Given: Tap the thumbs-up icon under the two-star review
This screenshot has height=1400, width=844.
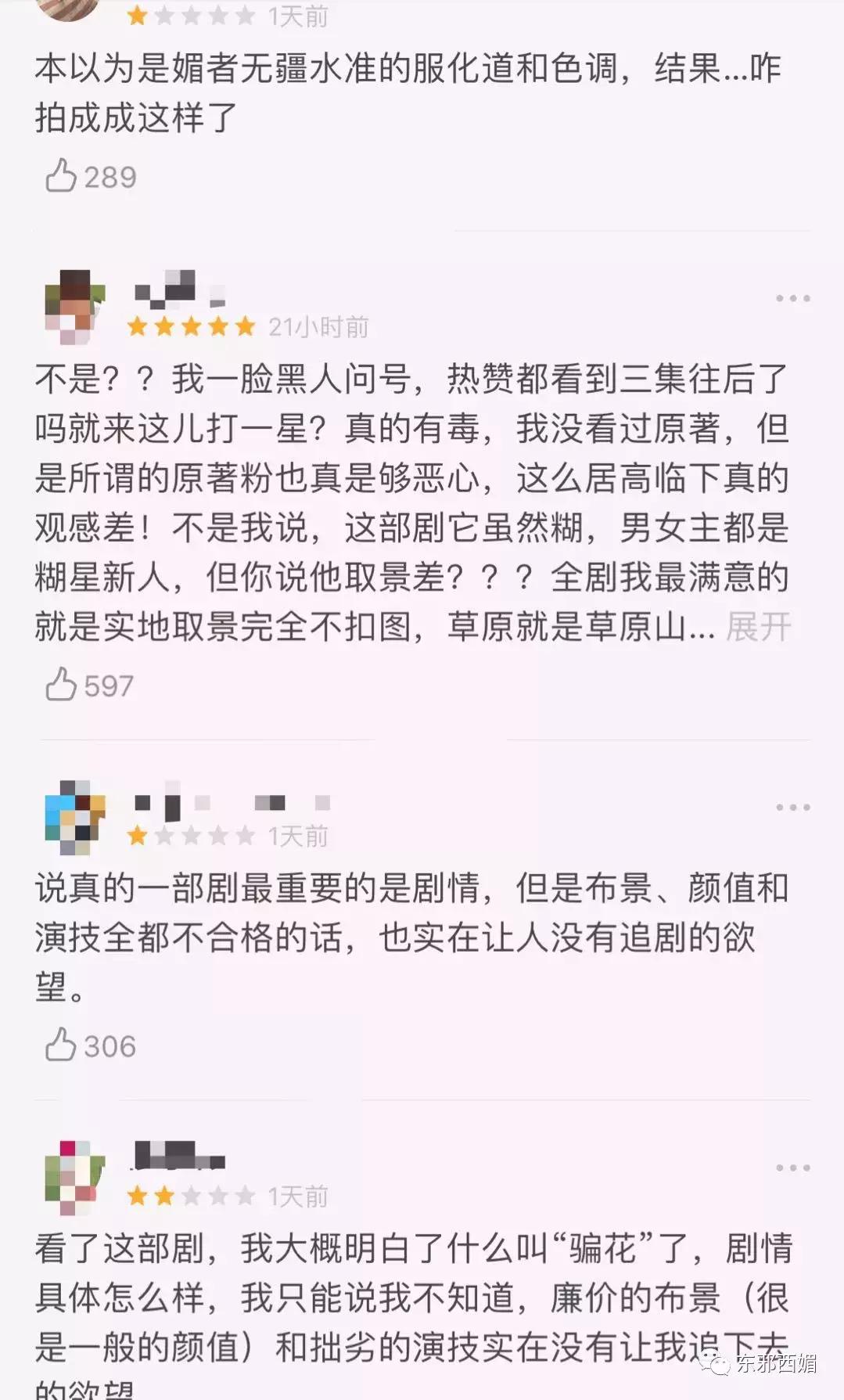Looking at the screenshot, I should [63, 1393].
